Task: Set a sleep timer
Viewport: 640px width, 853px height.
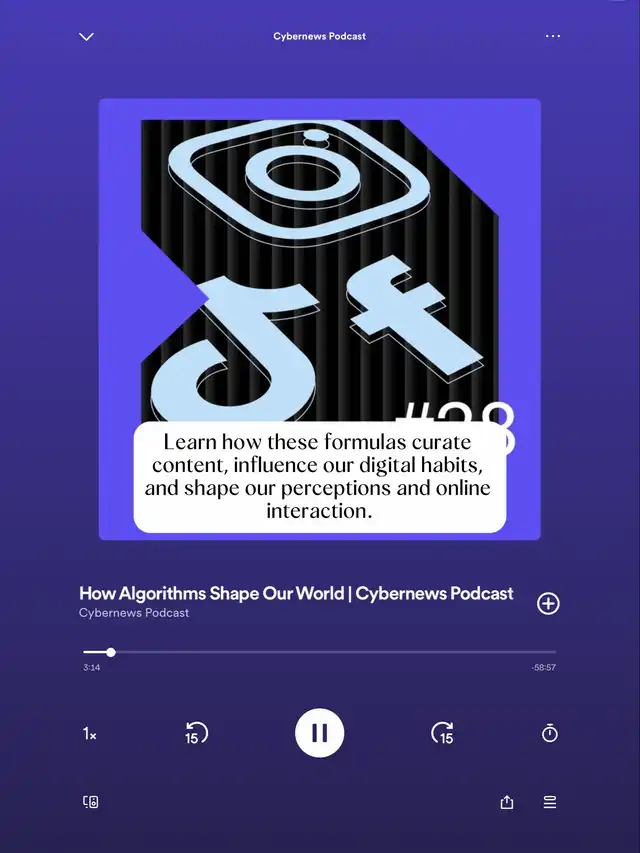Action: [550, 733]
